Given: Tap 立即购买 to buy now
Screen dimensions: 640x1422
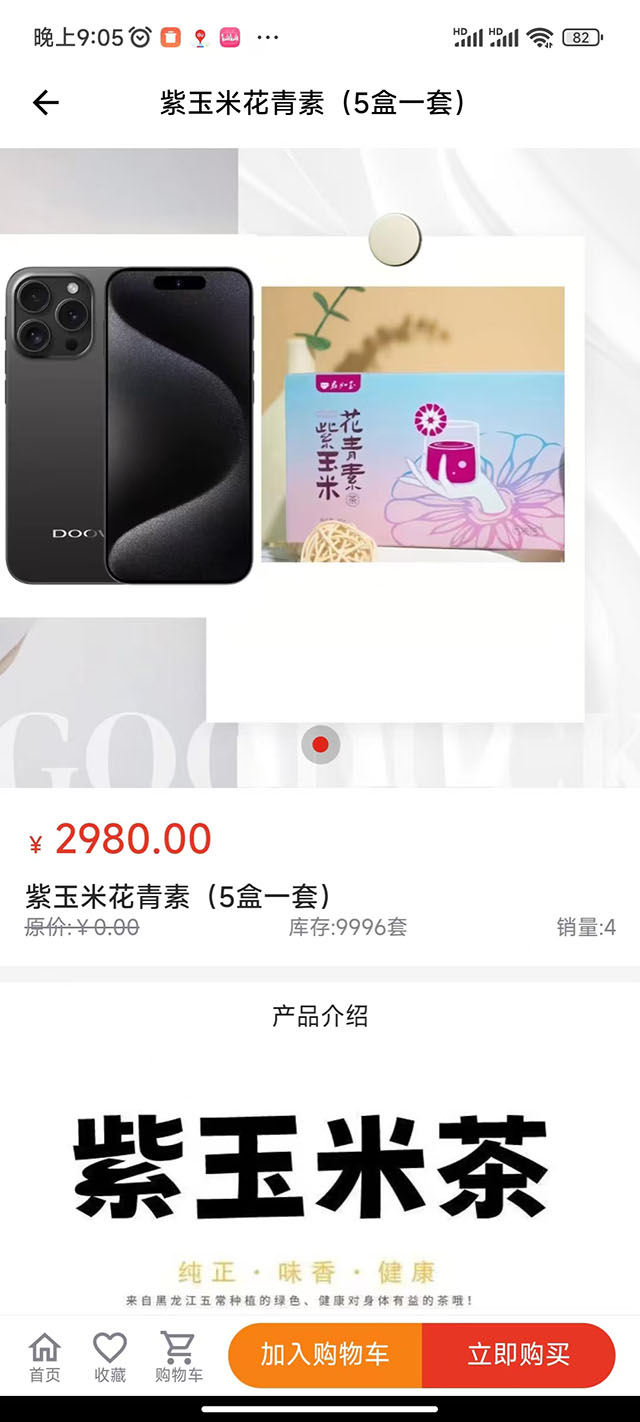Looking at the screenshot, I should pos(518,1355).
